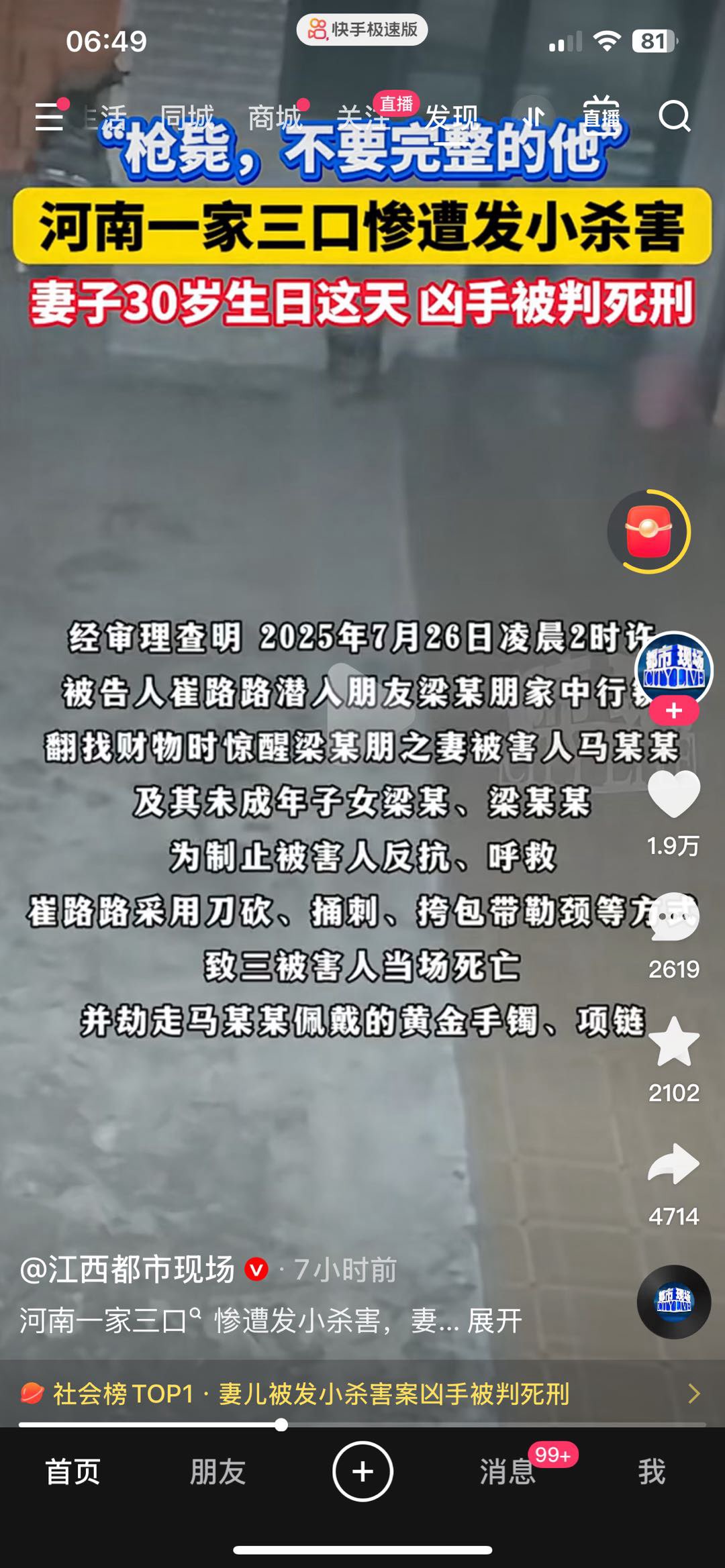Open 我 profile tab
This screenshot has height=1568, width=725.
[x=651, y=1471]
